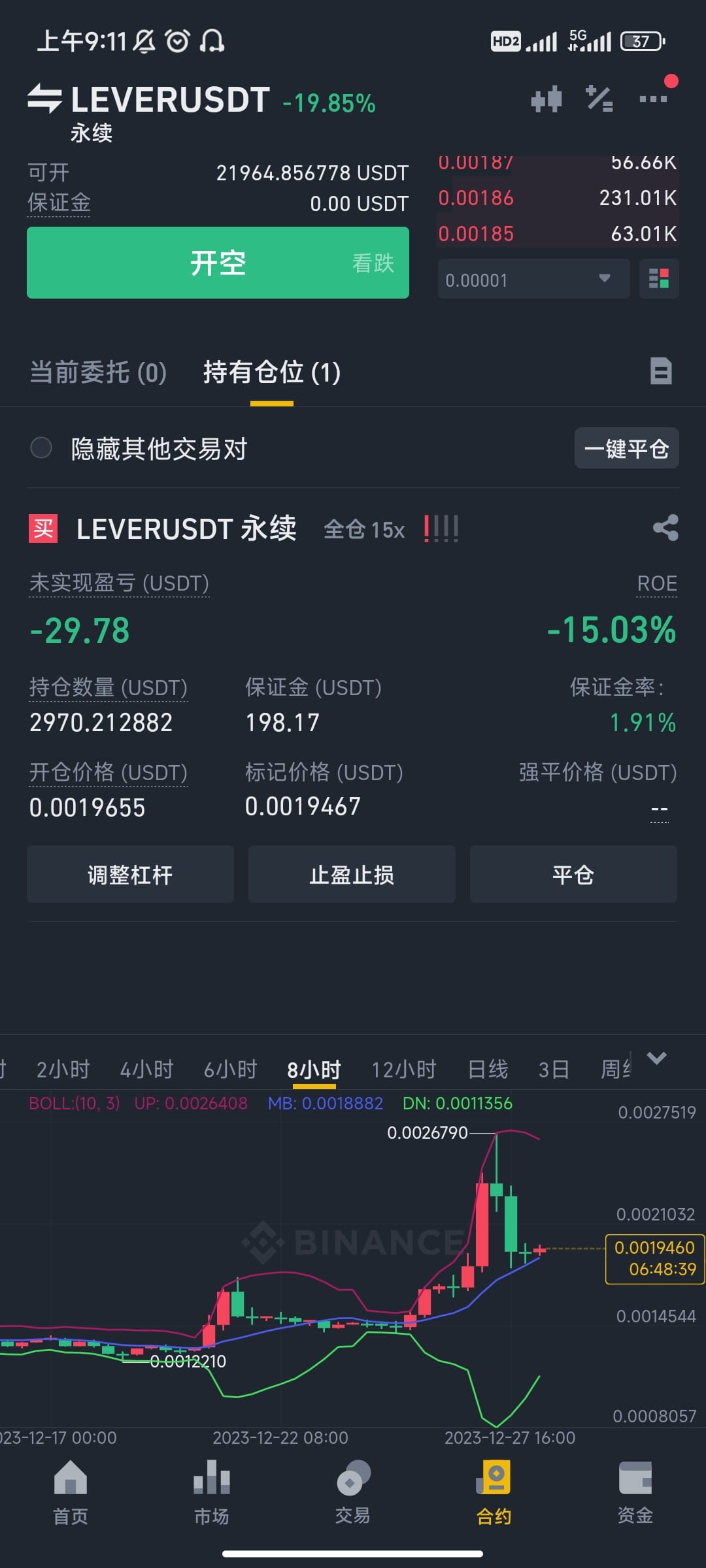The image size is (706, 1568).
Task: Switch to 当前委托 (0) tab
Action: (x=97, y=372)
